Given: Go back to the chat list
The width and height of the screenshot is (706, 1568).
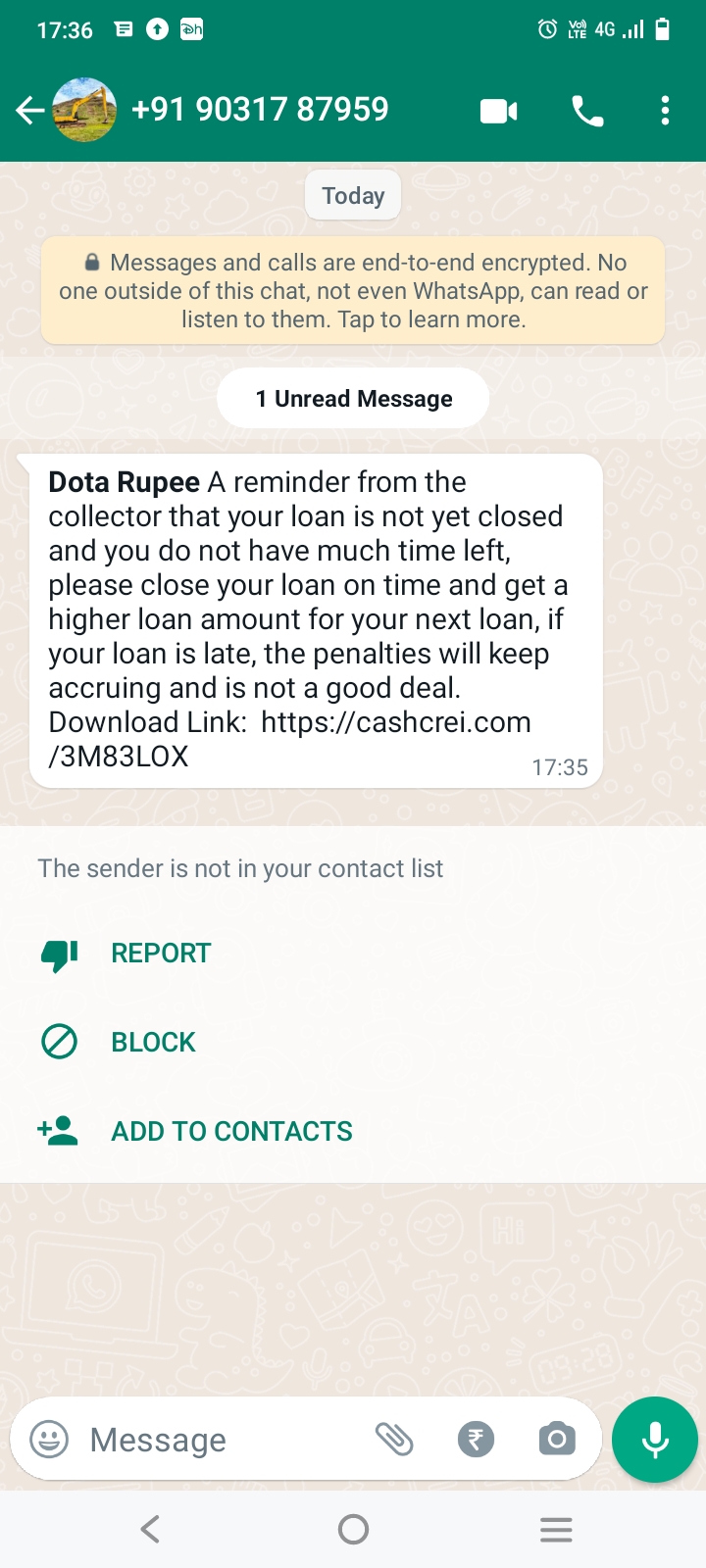Looking at the screenshot, I should 29,111.
